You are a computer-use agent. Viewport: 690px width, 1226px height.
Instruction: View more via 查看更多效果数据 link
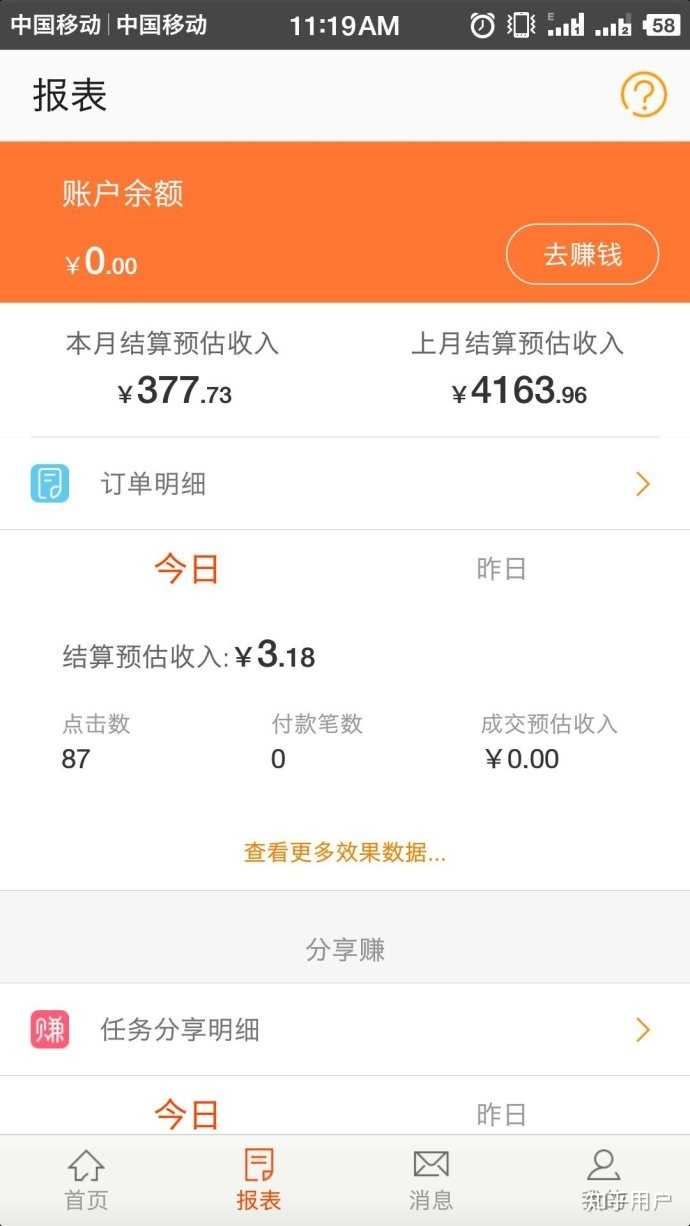345,853
